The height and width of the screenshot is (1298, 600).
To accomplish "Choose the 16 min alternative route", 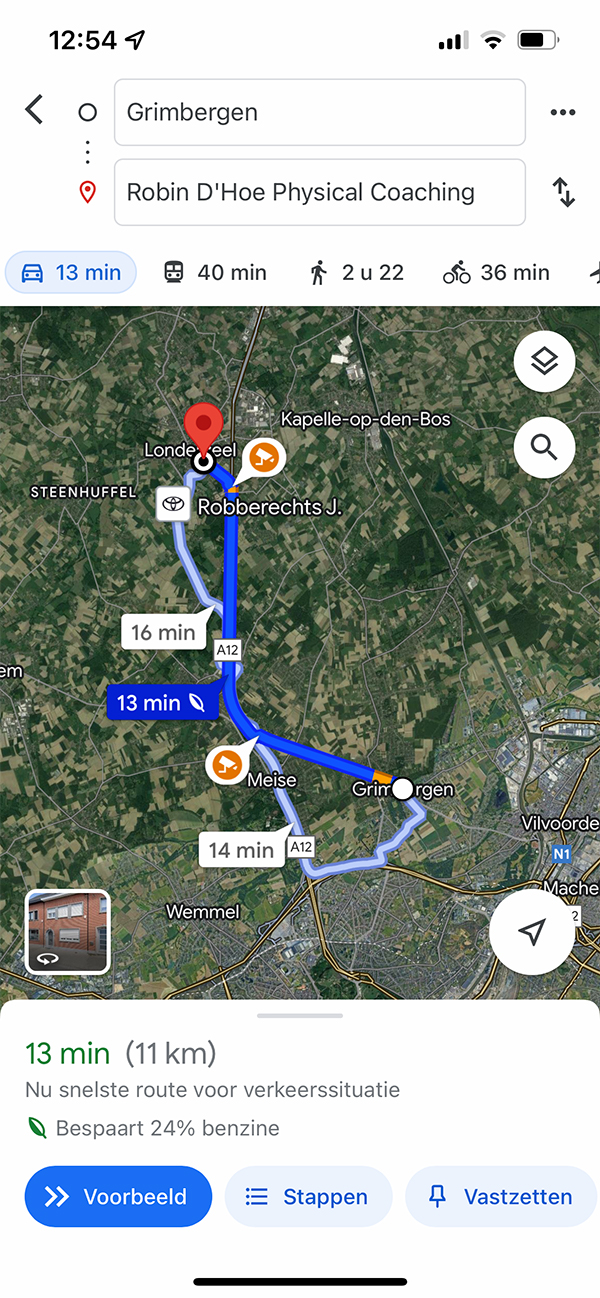I will coord(163,632).
